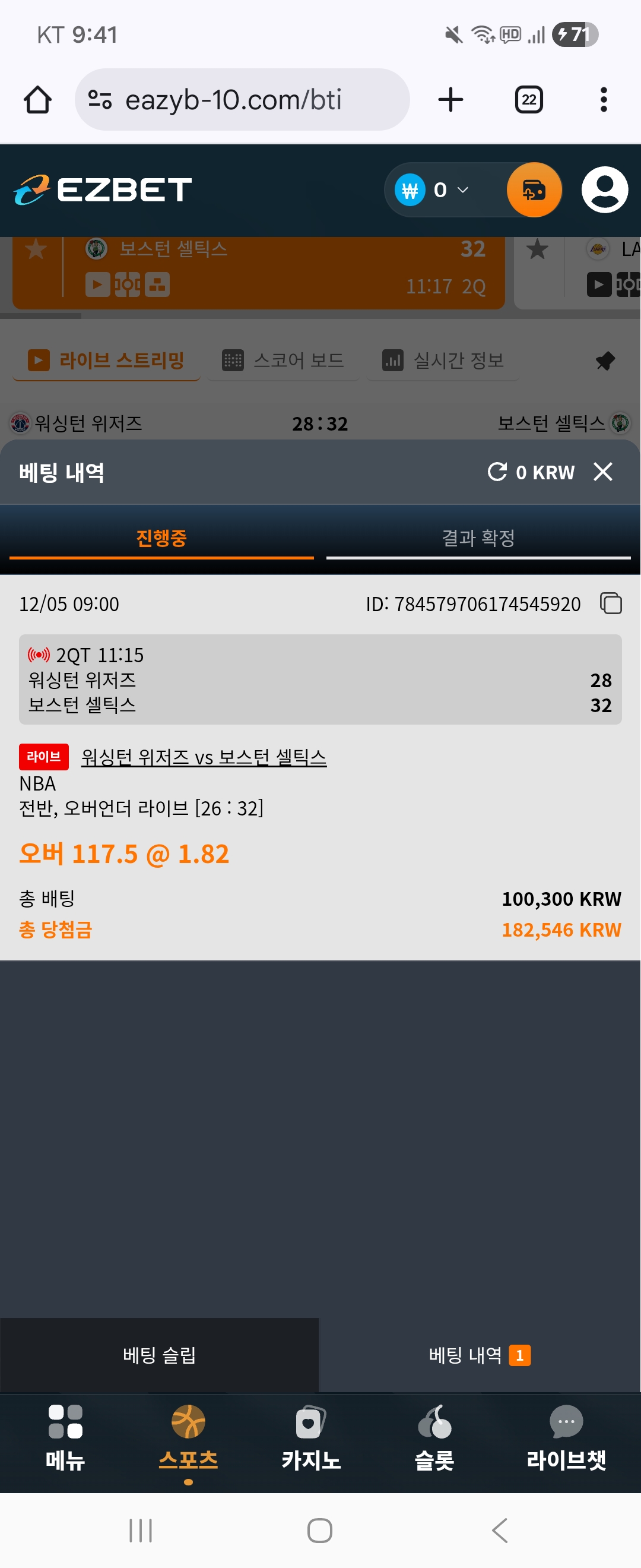Go to the 카지노 section
The height and width of the screenshot is (1568, 641).
pos(310,1438)
